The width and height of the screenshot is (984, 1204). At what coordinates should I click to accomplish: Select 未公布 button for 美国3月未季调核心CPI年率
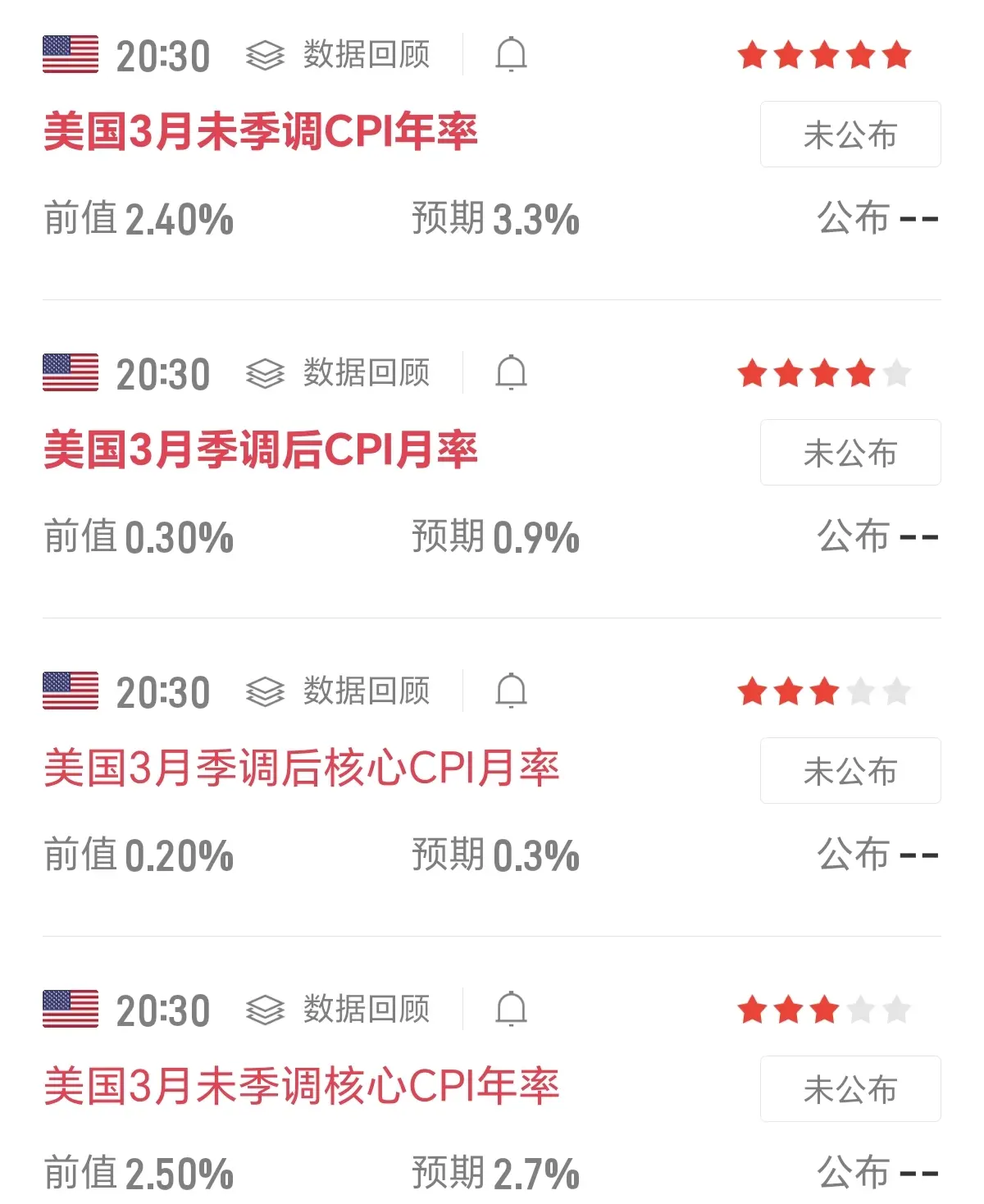coord(850,1089)
